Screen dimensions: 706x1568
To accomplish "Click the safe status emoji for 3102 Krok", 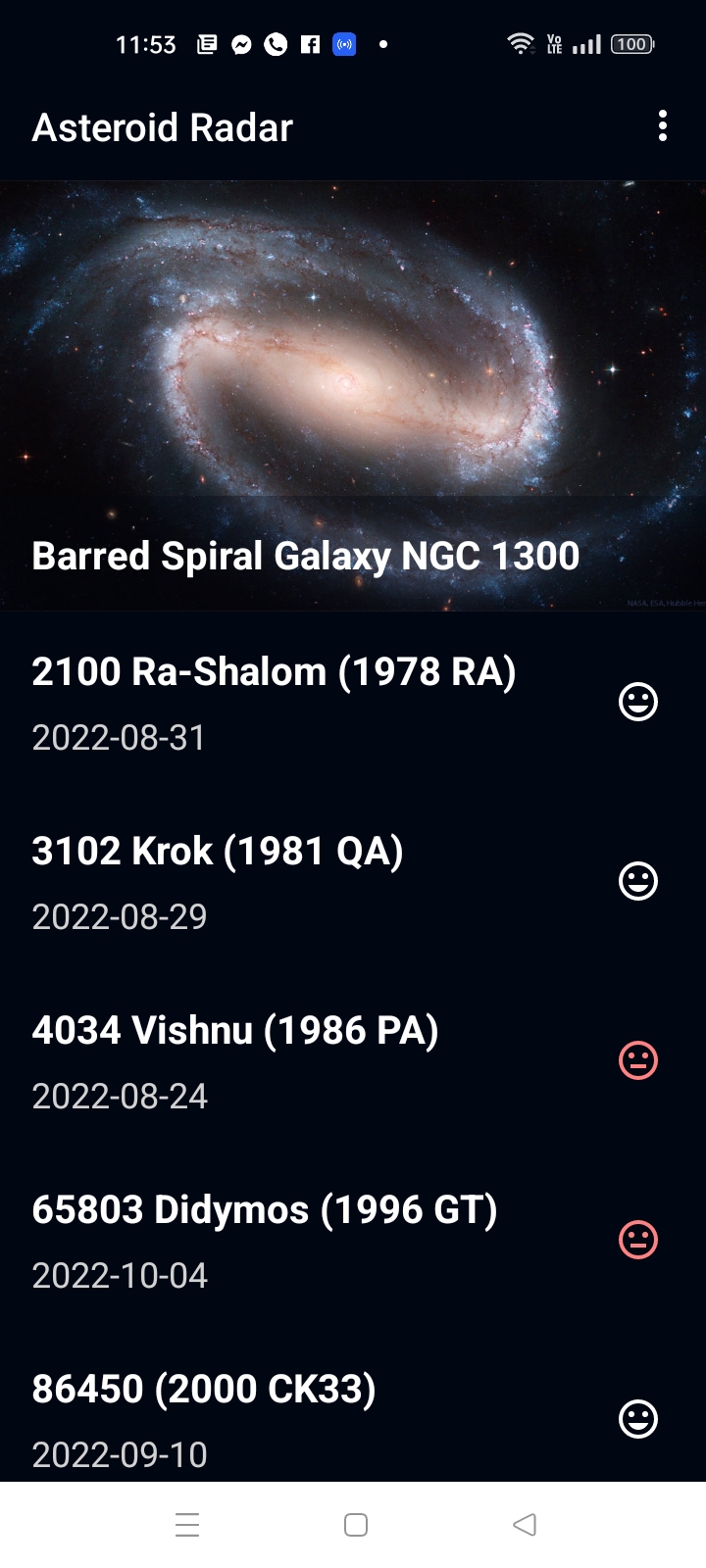I will (x=638, y=880).
